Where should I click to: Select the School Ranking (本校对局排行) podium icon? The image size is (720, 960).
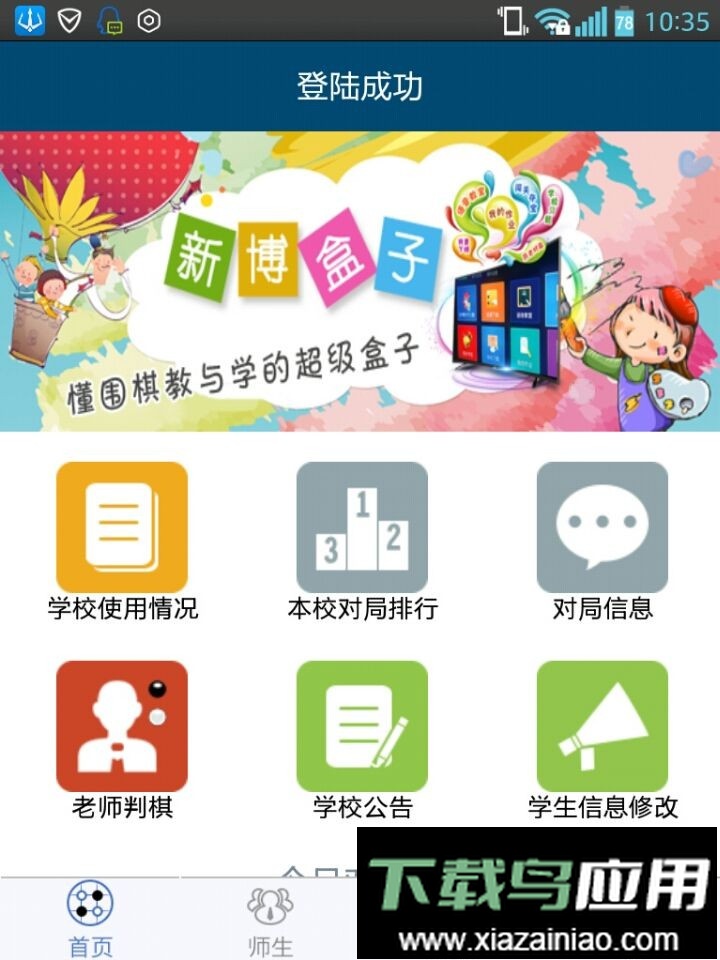click(360, 525)
